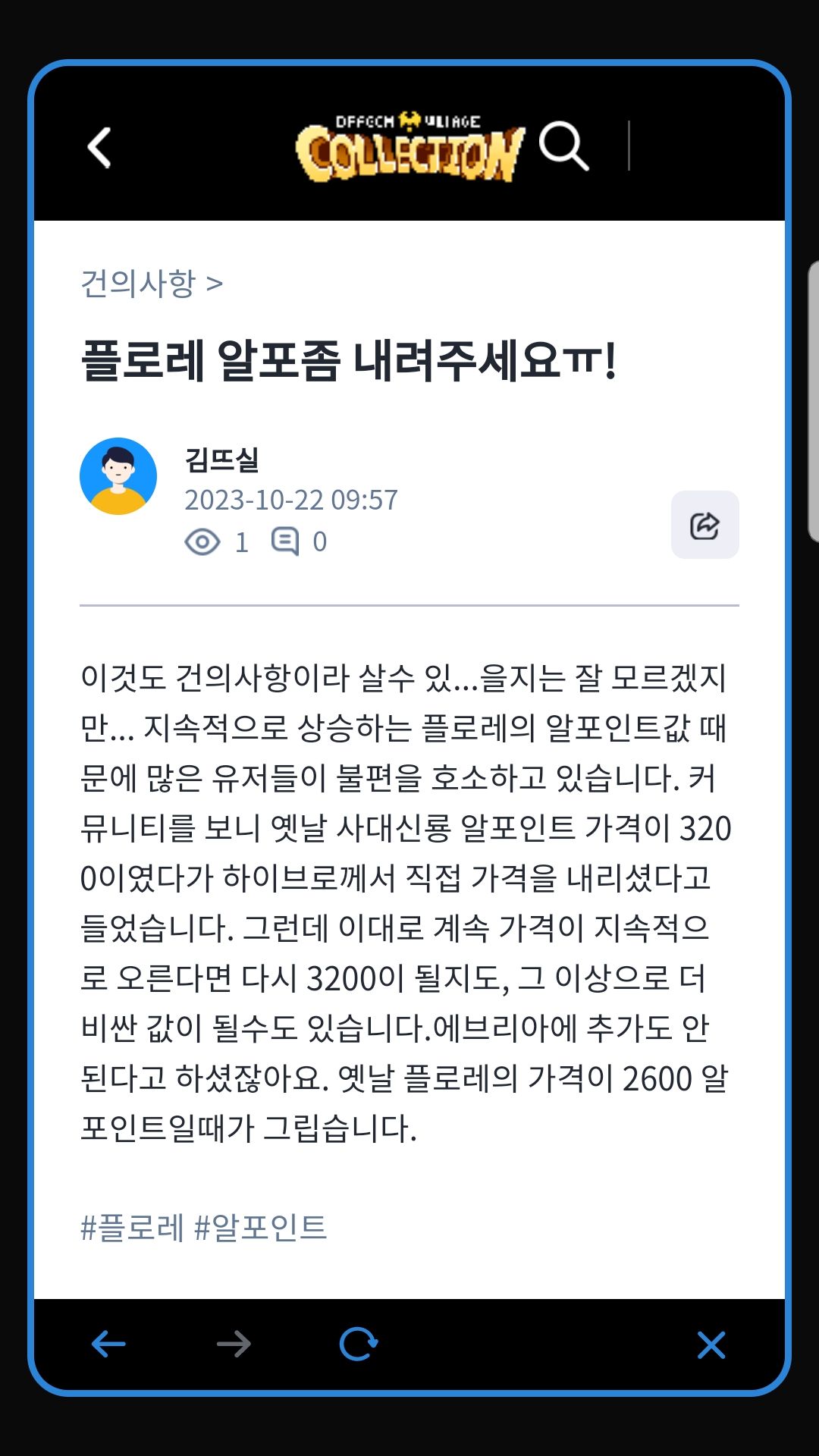The width and height of the screenshot is (819, 1456).
Task: Close the in-app browser
Action: pyautogui.click(x=711, y=1345)
